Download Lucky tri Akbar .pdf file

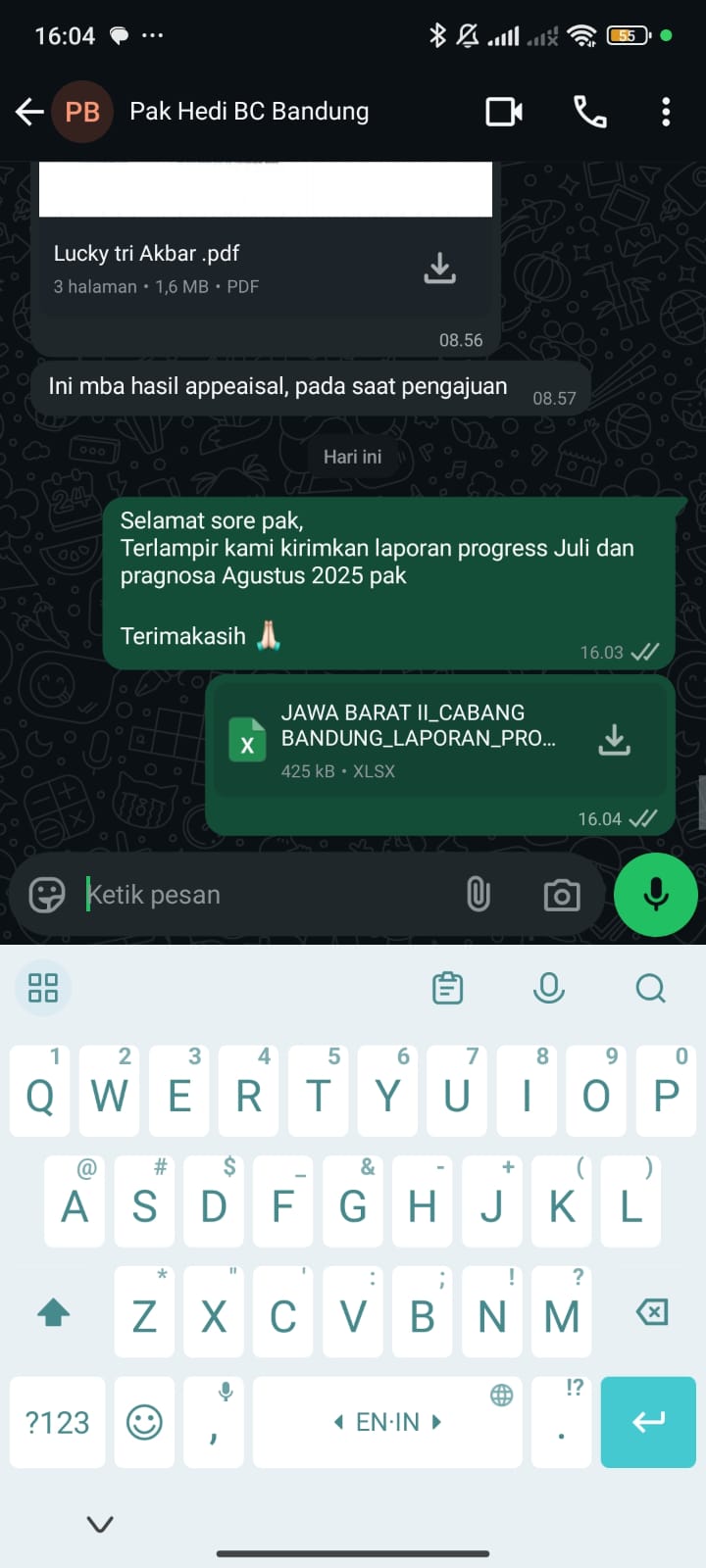(x=440, y=268)
